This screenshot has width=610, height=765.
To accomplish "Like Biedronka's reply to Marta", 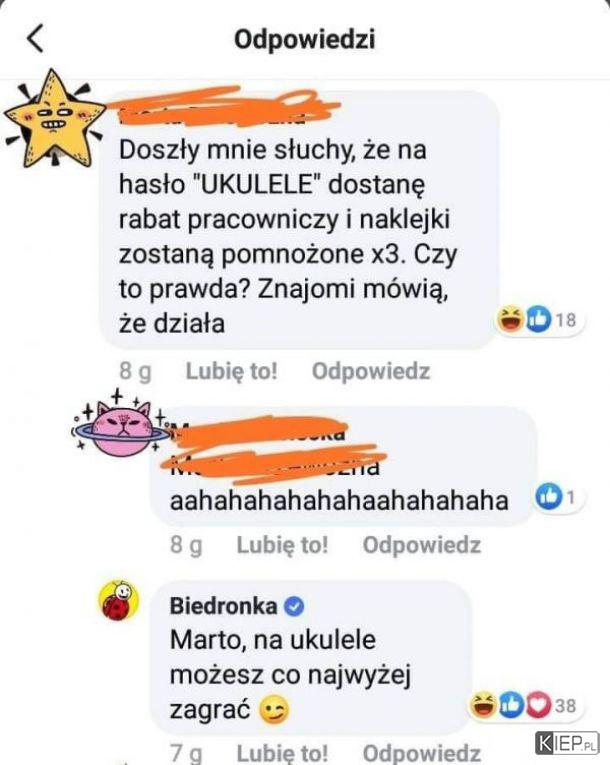I will (282, 752).
